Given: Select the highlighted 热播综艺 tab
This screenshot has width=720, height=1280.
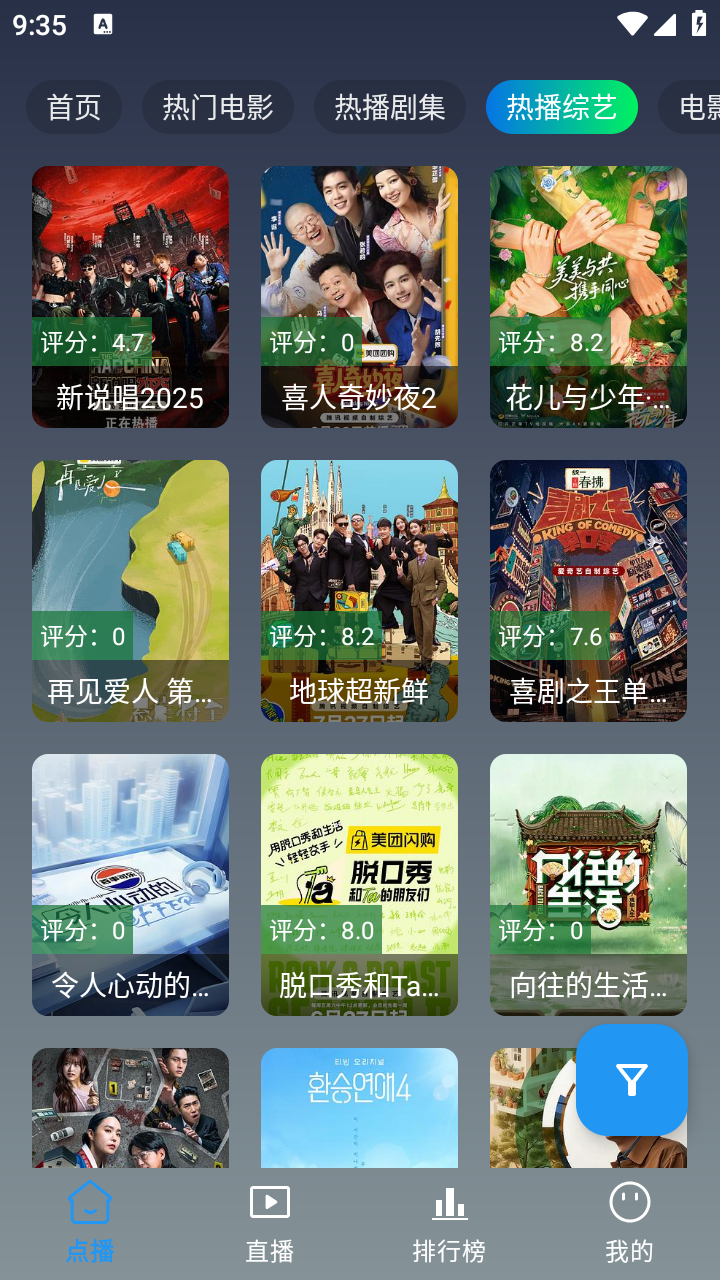Looking at the screenshot, I should coord(562,107).
